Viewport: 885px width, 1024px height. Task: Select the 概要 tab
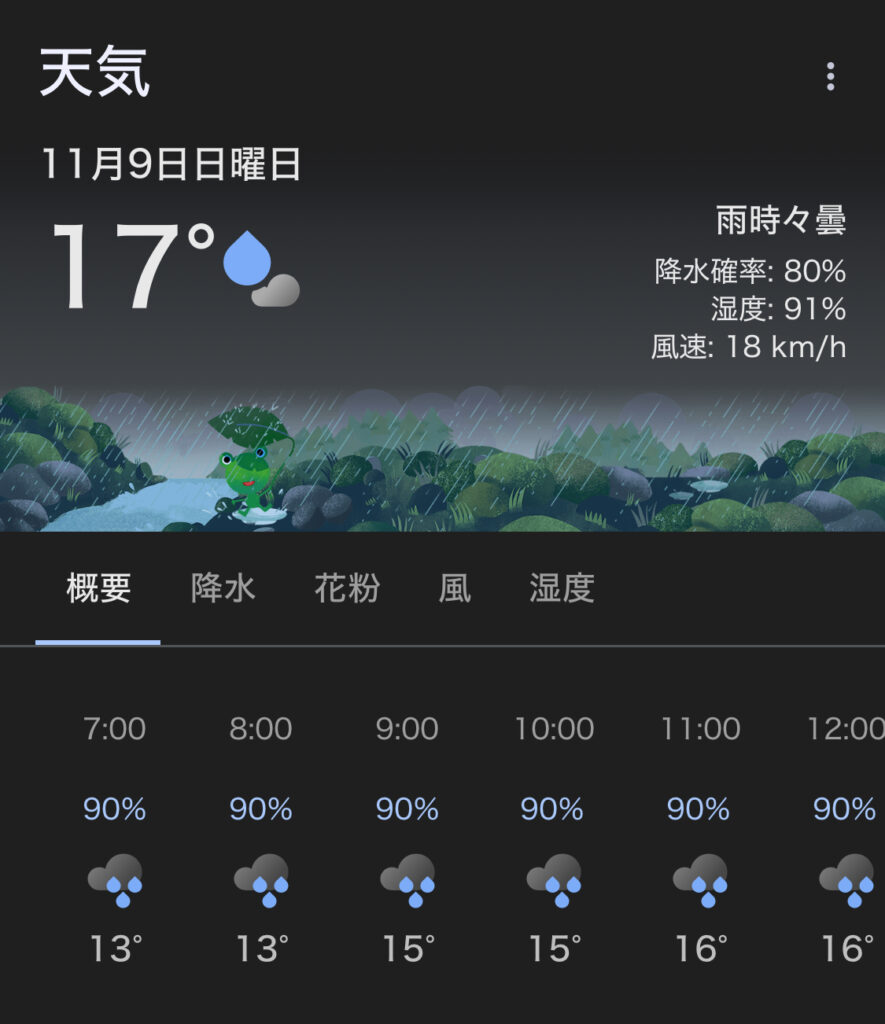pyautogui.click(x=98, y=589)
